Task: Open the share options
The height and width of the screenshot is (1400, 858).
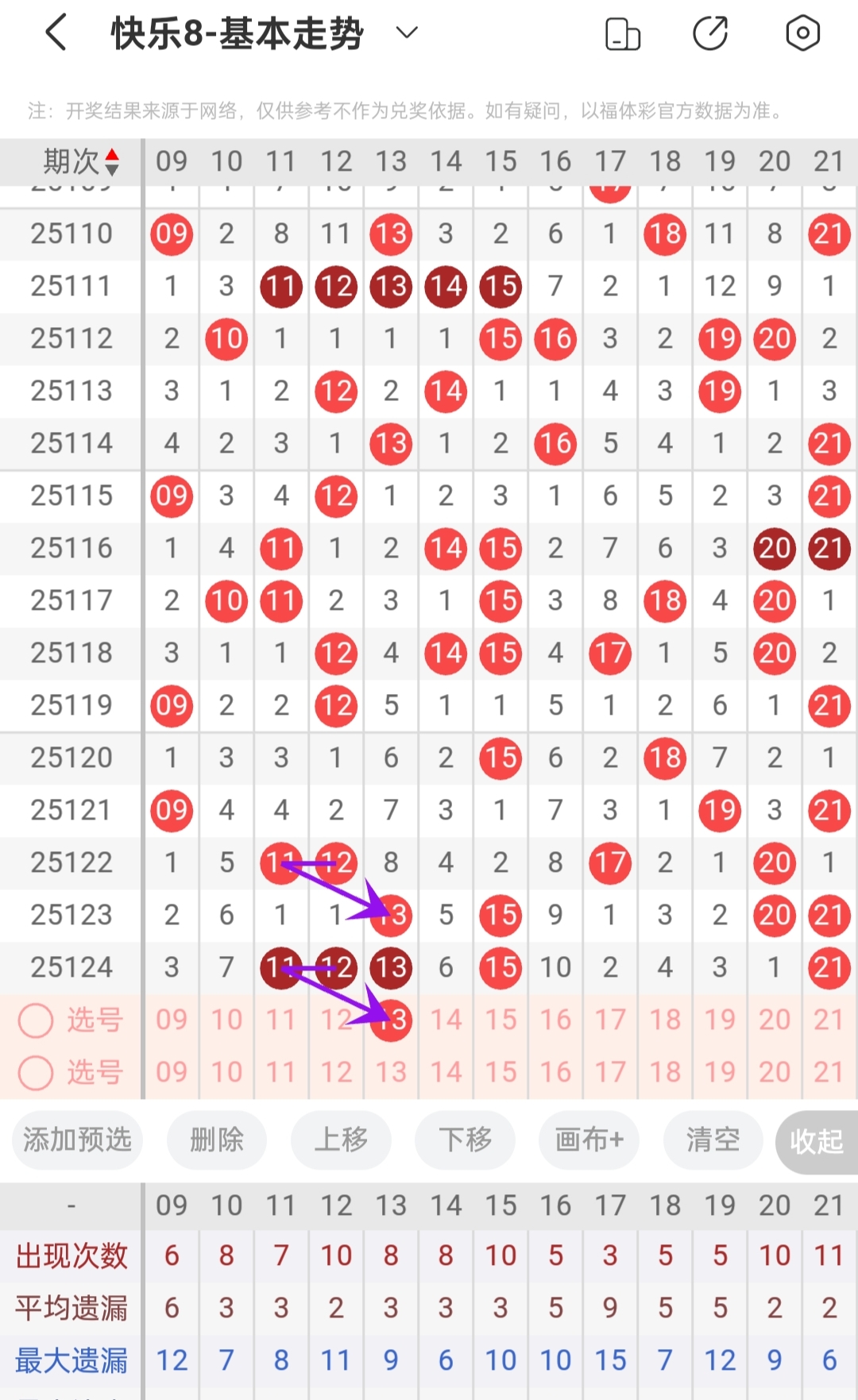Action: point(711,33)
